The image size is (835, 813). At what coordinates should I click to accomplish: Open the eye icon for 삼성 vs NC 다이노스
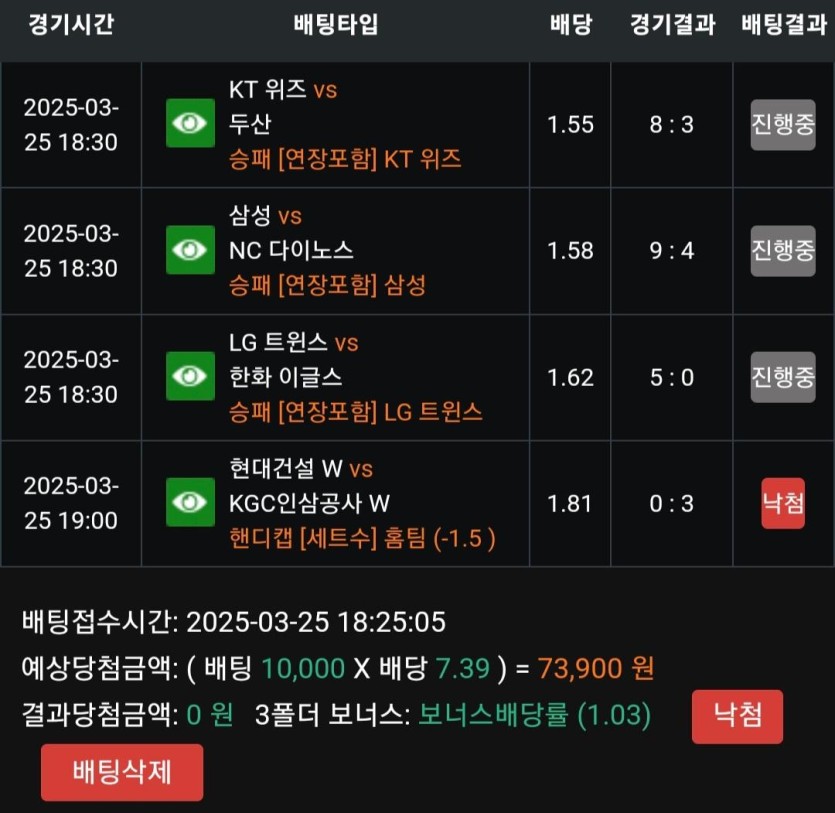190,250
